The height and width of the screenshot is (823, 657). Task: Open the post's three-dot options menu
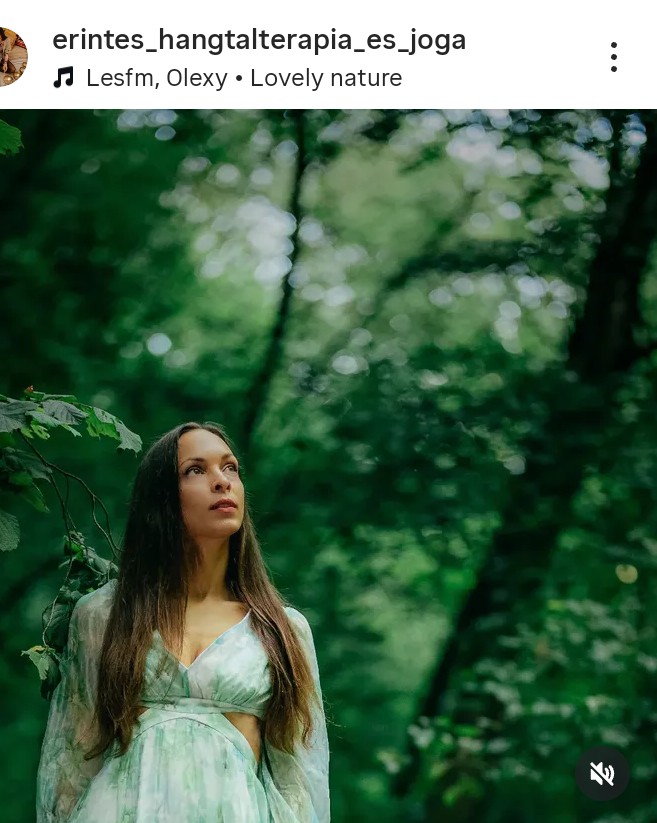click(613, 57)
